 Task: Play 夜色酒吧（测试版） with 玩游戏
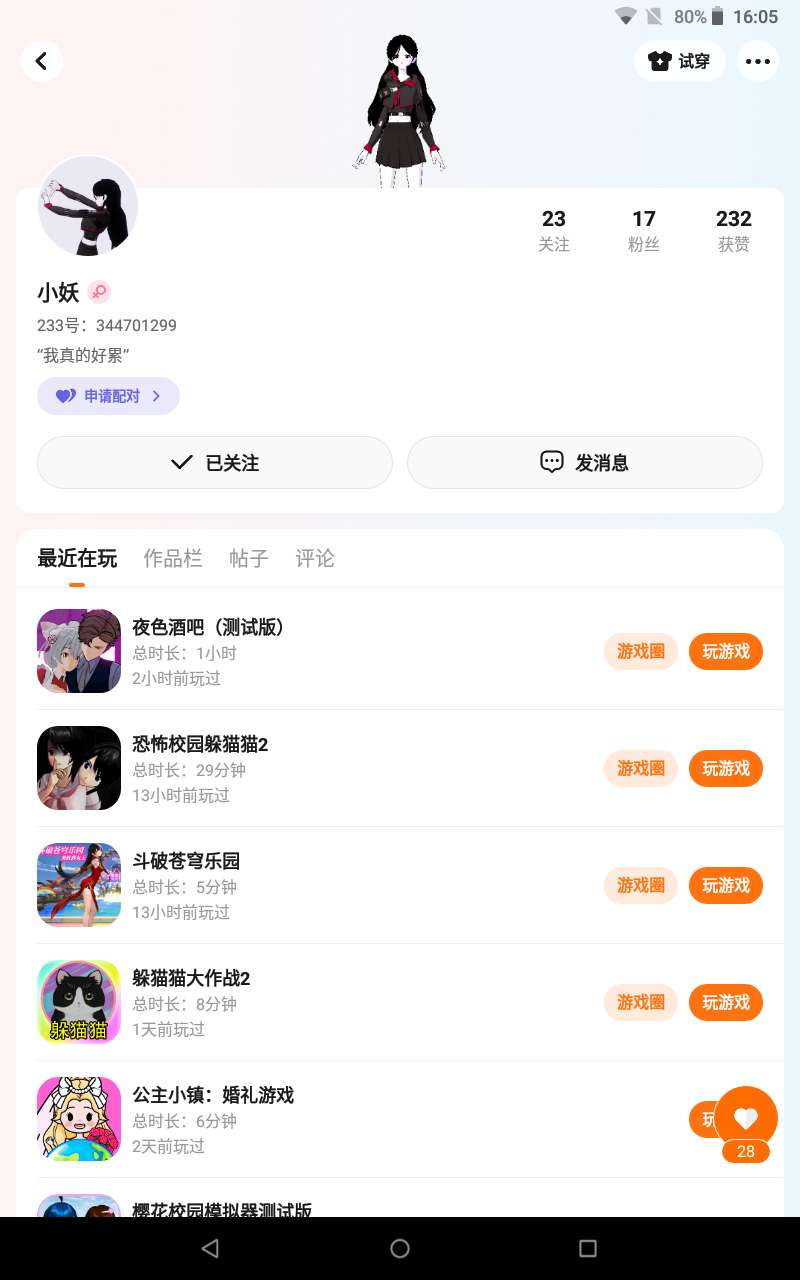point(726,652)
